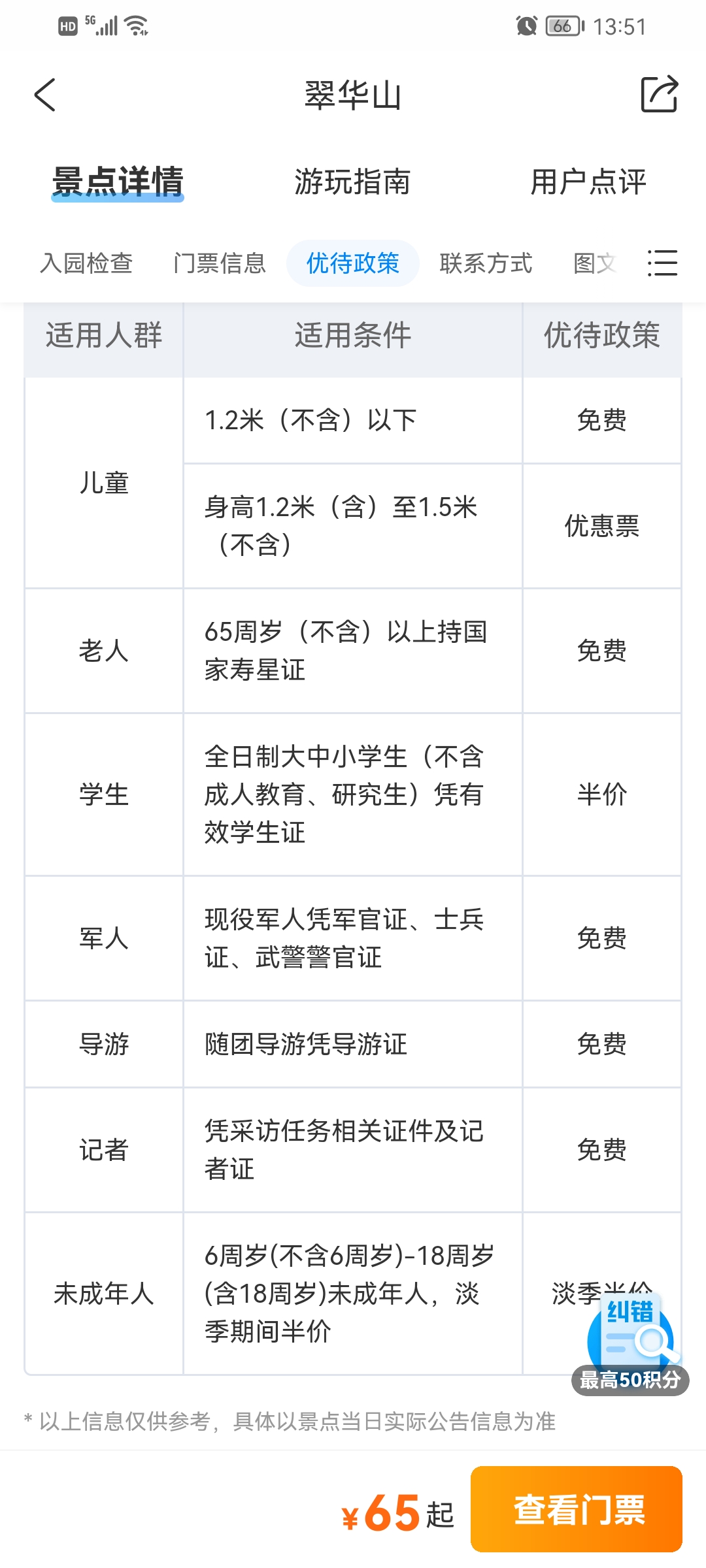Switch to the 游玩指南 tab
Image resolution: width=706 pixels, height=1568 pixels.
(x=352, y=182)
